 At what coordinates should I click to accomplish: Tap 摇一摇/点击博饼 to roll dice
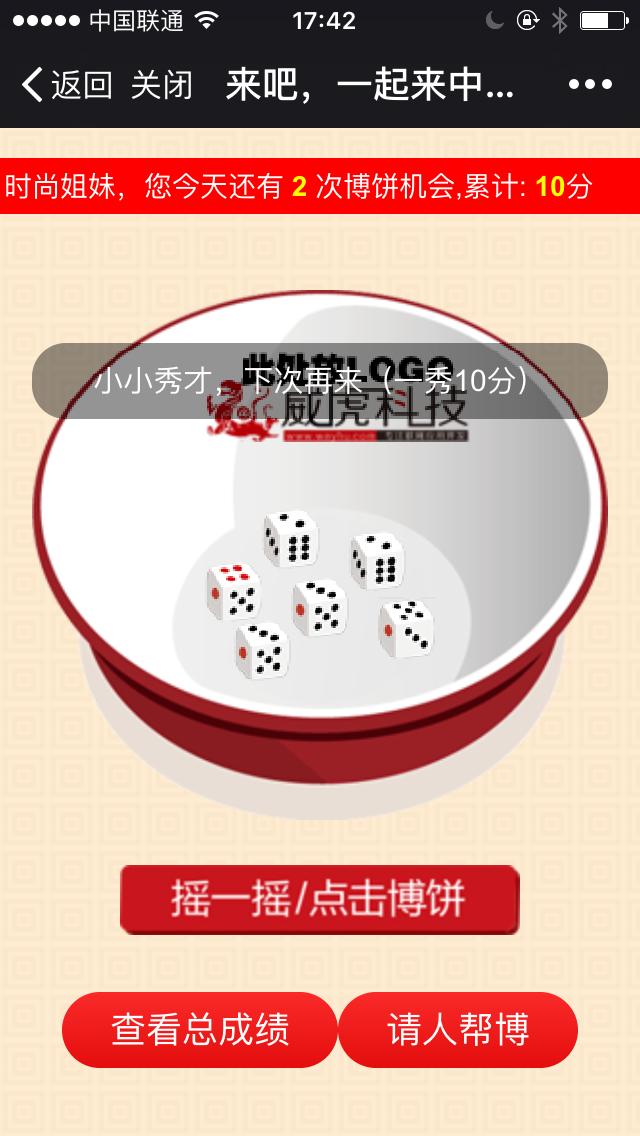(319, 899)
